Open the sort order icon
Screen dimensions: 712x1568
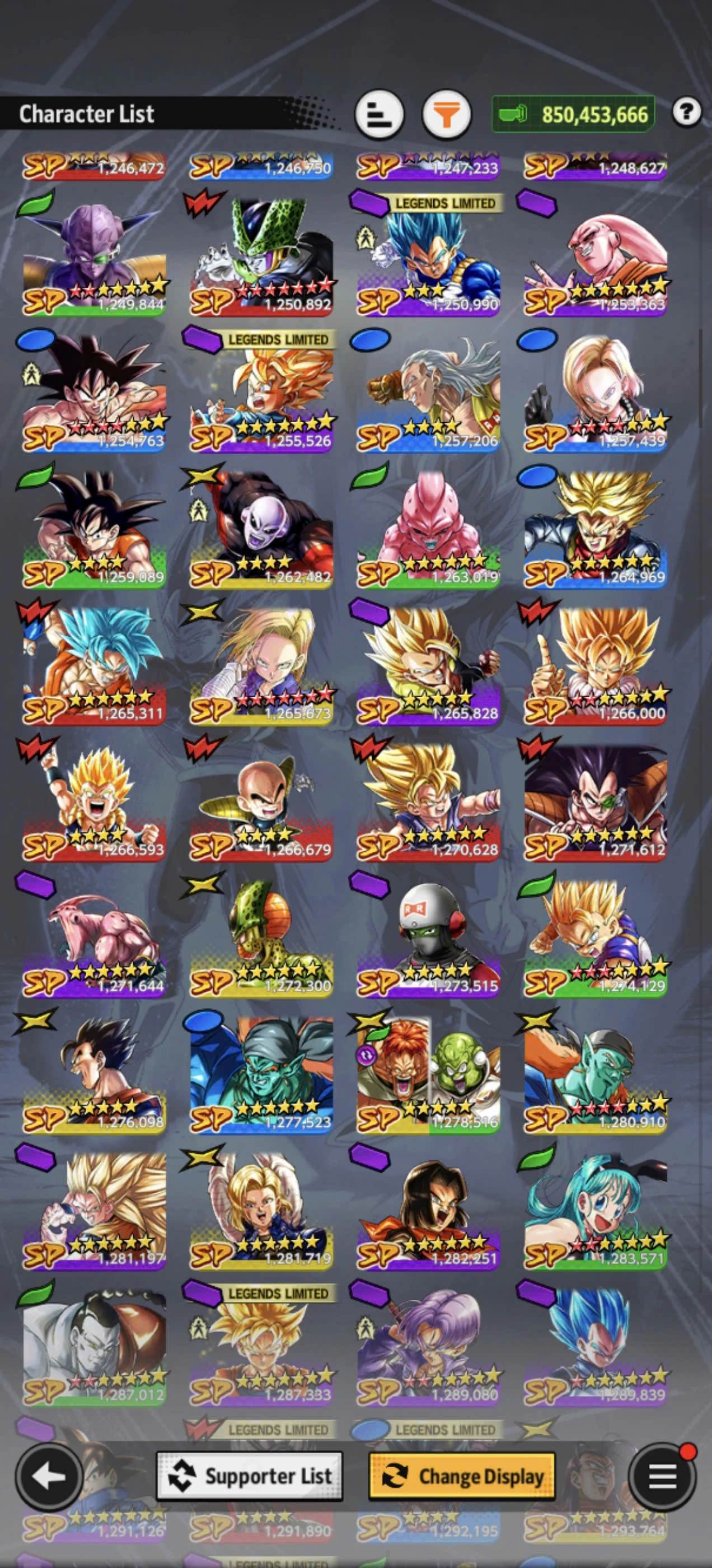point(379,114)
